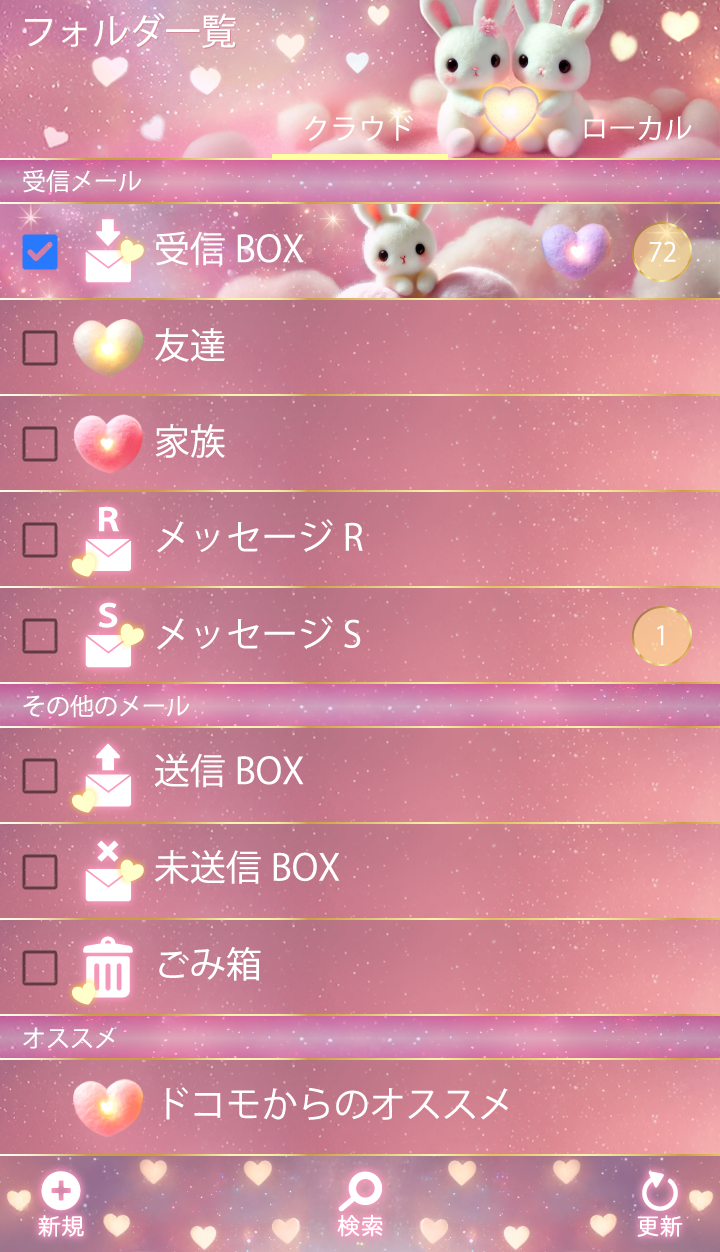720x1252 pixels.
Task: Check the 家族 folder checkbox
Action: point(40,444)
